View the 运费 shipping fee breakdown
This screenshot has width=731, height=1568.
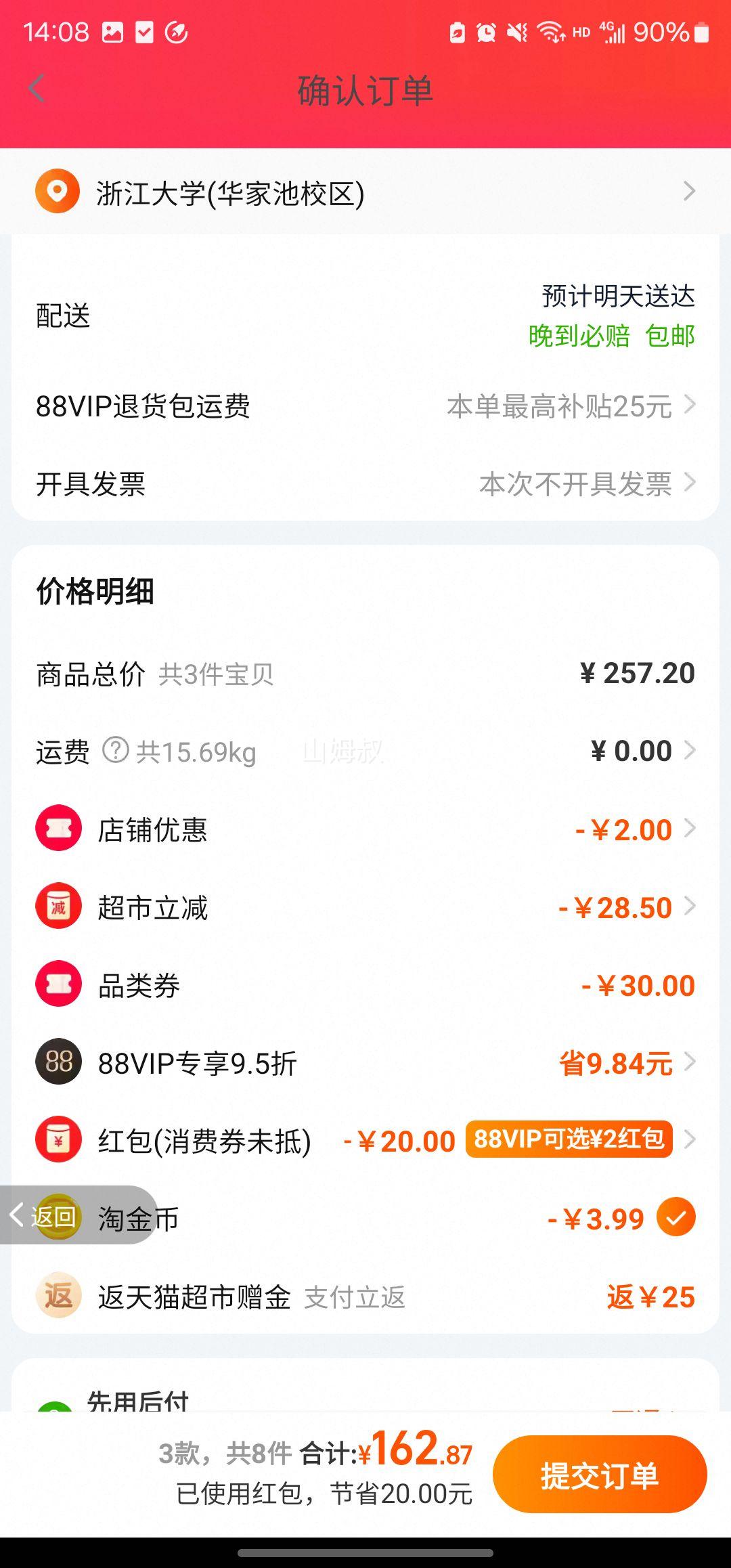[x=365, y=751]
